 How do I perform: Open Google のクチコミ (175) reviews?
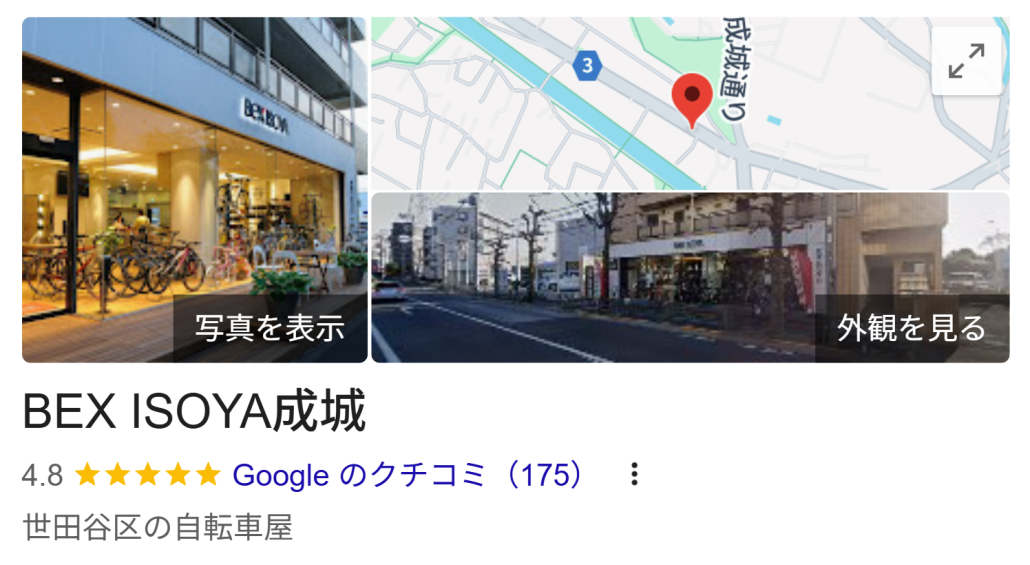pos(408,475)
